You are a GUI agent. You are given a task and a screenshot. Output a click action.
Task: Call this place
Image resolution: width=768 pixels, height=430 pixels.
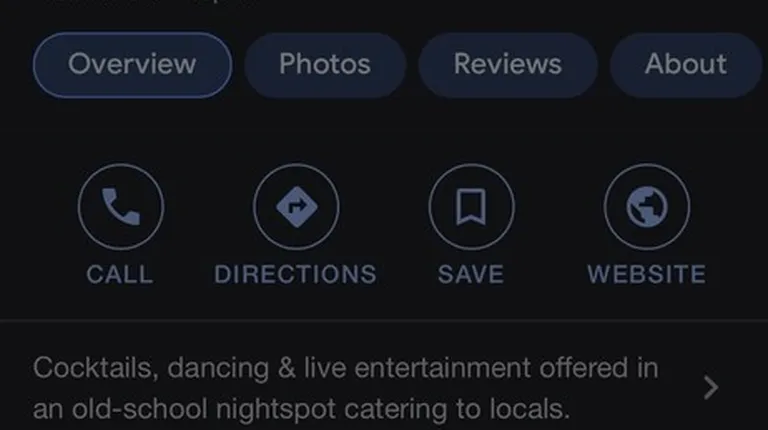coord(120,207)
